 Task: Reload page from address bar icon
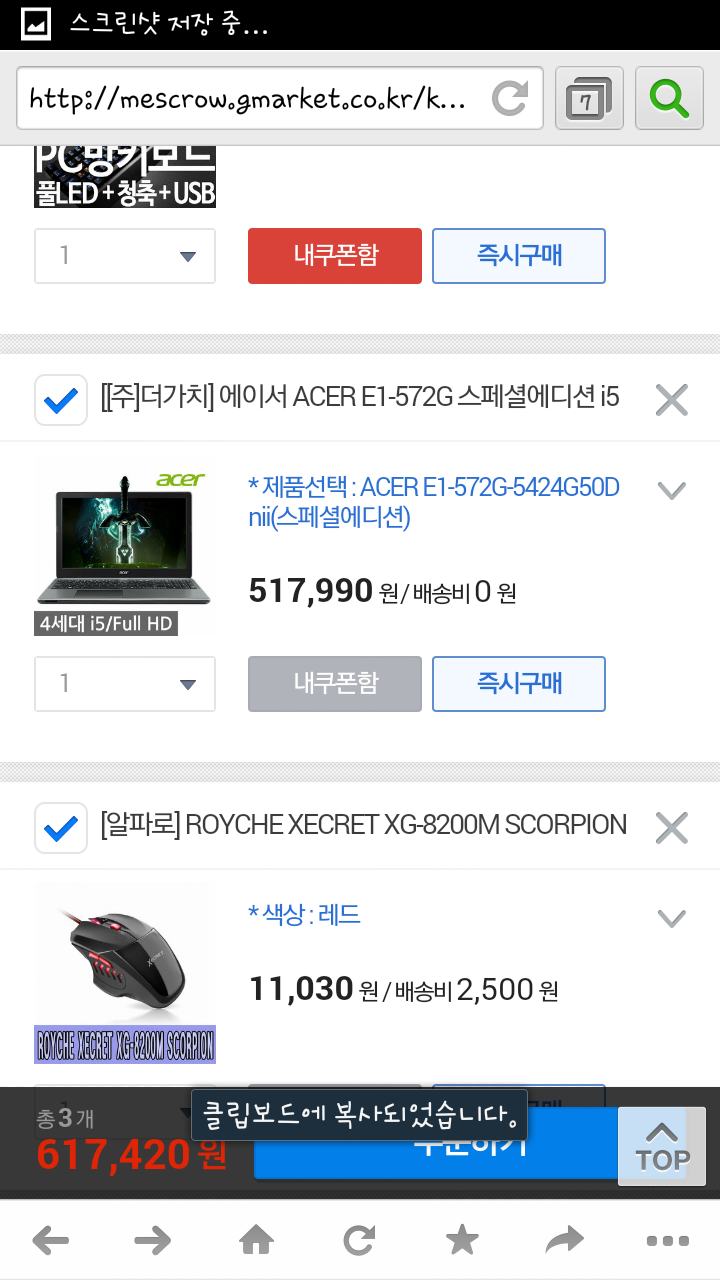[x=511, y=98]
